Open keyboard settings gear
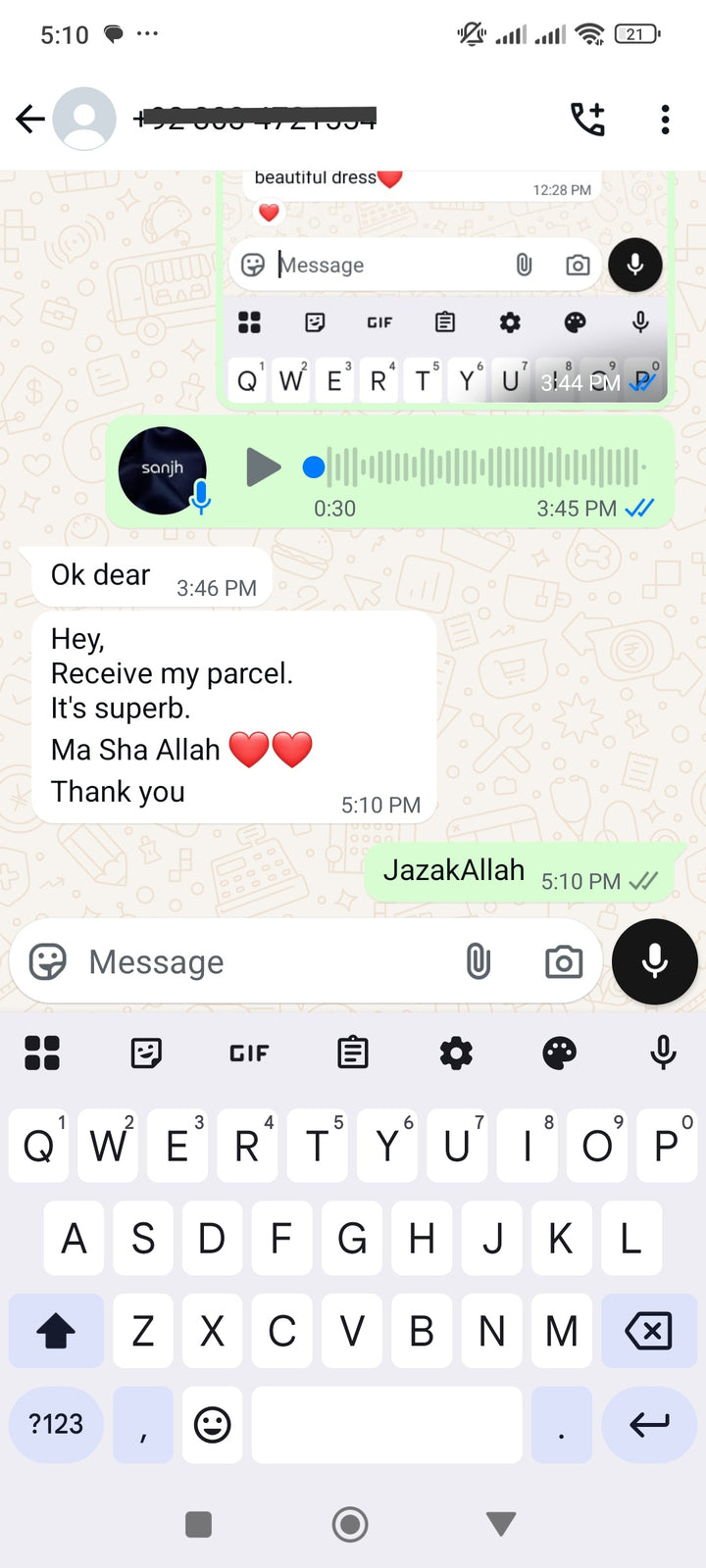Screen dimensions: 706x1568 [456, 1053]
